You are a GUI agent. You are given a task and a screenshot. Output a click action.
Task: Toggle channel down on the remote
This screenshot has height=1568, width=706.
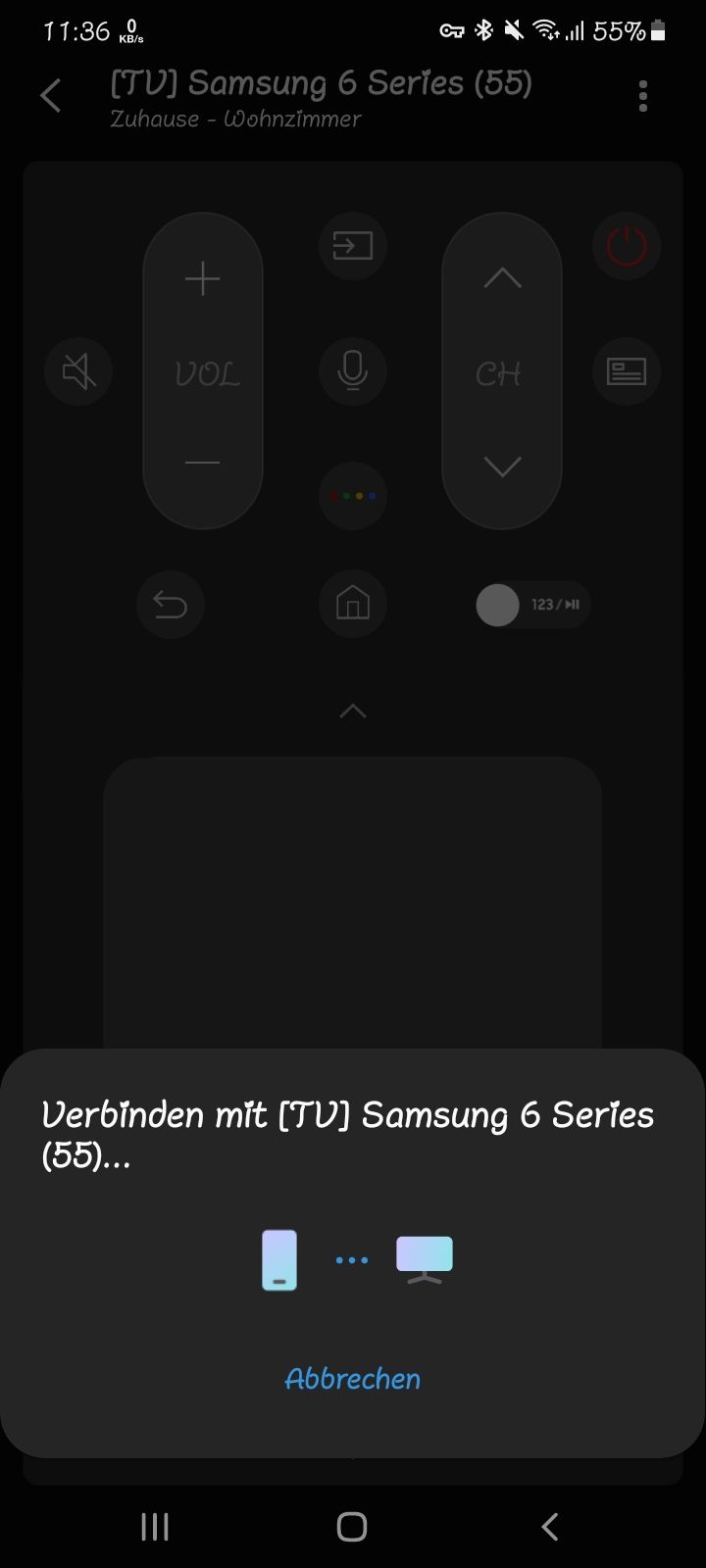pyautogui.click(x=501, y=466)
